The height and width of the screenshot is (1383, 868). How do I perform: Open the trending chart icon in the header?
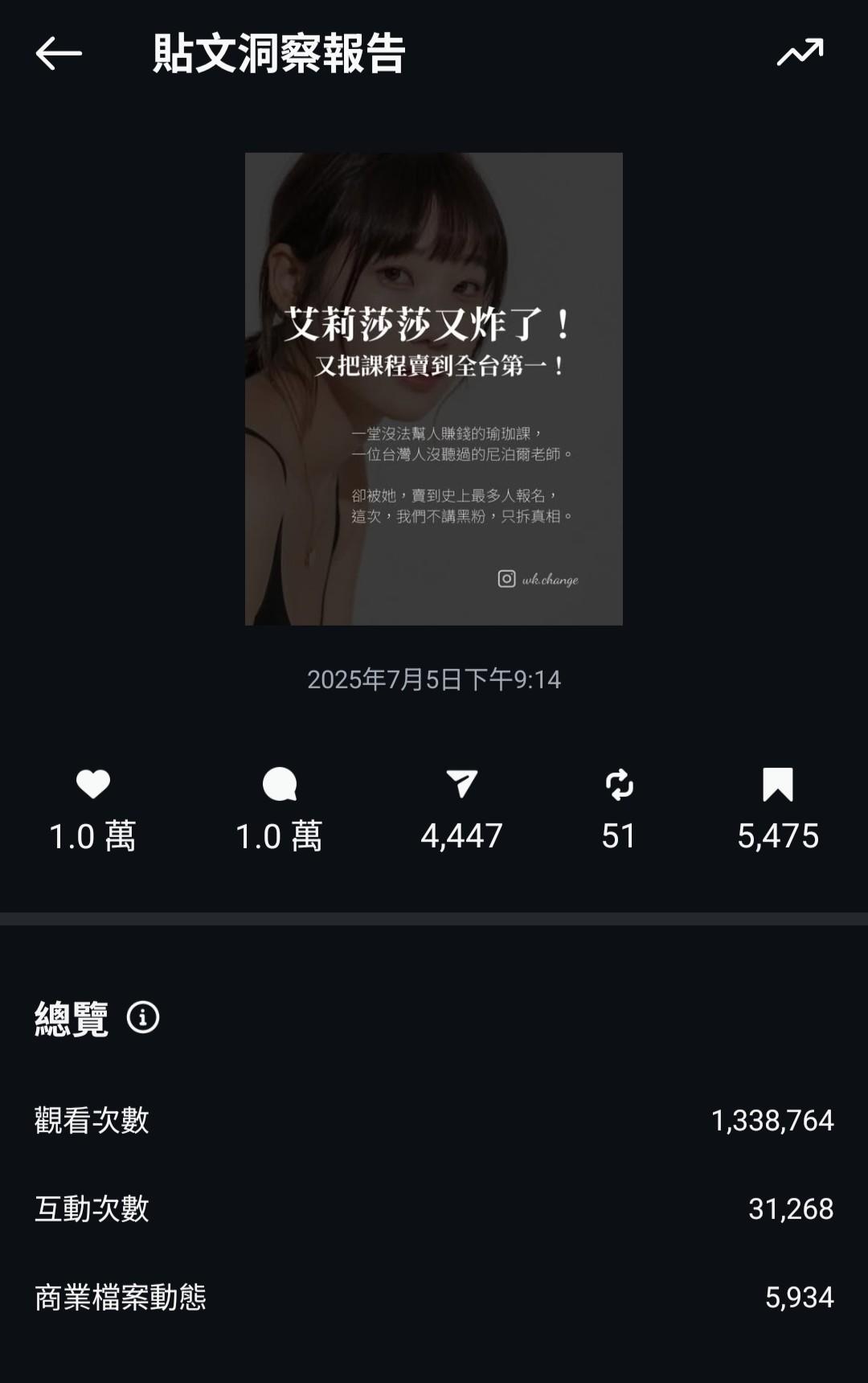800,53
